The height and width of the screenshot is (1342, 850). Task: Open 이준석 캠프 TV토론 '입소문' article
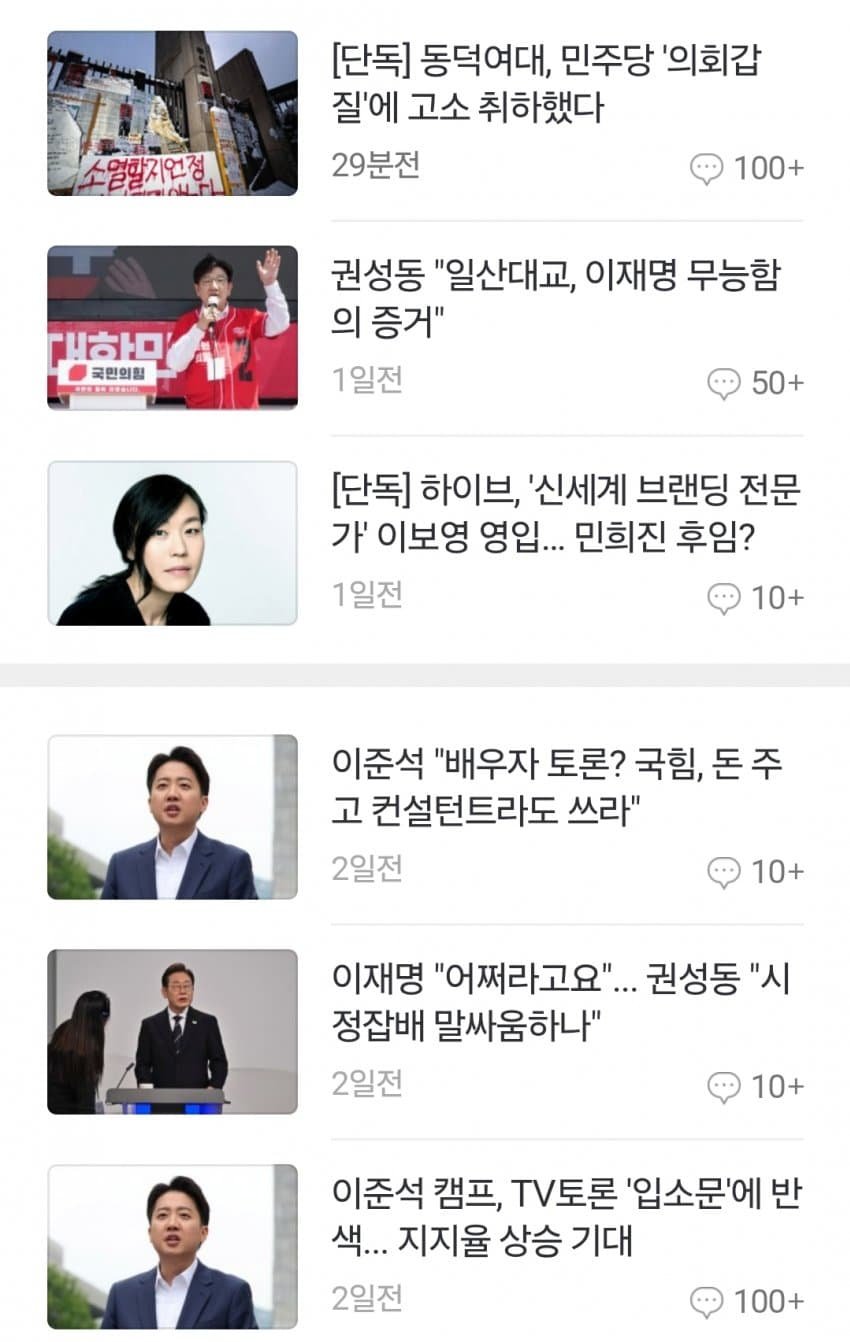pos(565,1218)
